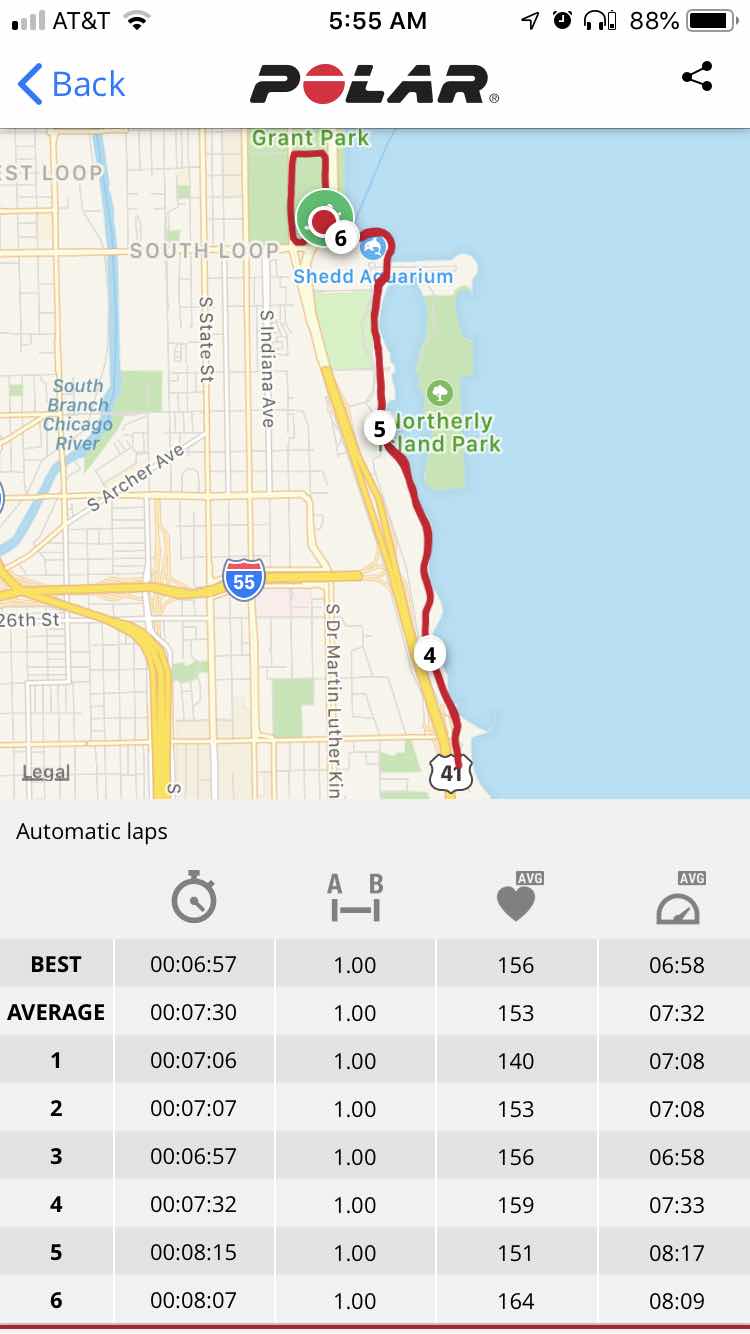Open the Legal link on the map

46,771
